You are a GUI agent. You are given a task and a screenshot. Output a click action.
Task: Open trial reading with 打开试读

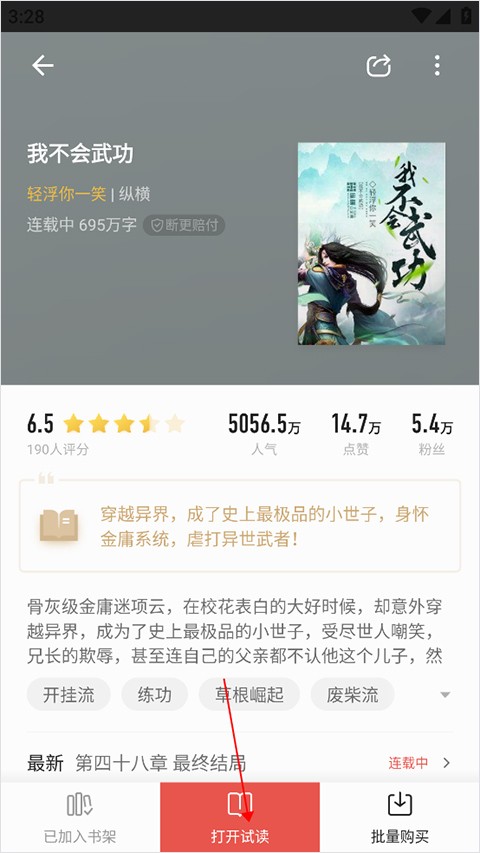[240, 818]
